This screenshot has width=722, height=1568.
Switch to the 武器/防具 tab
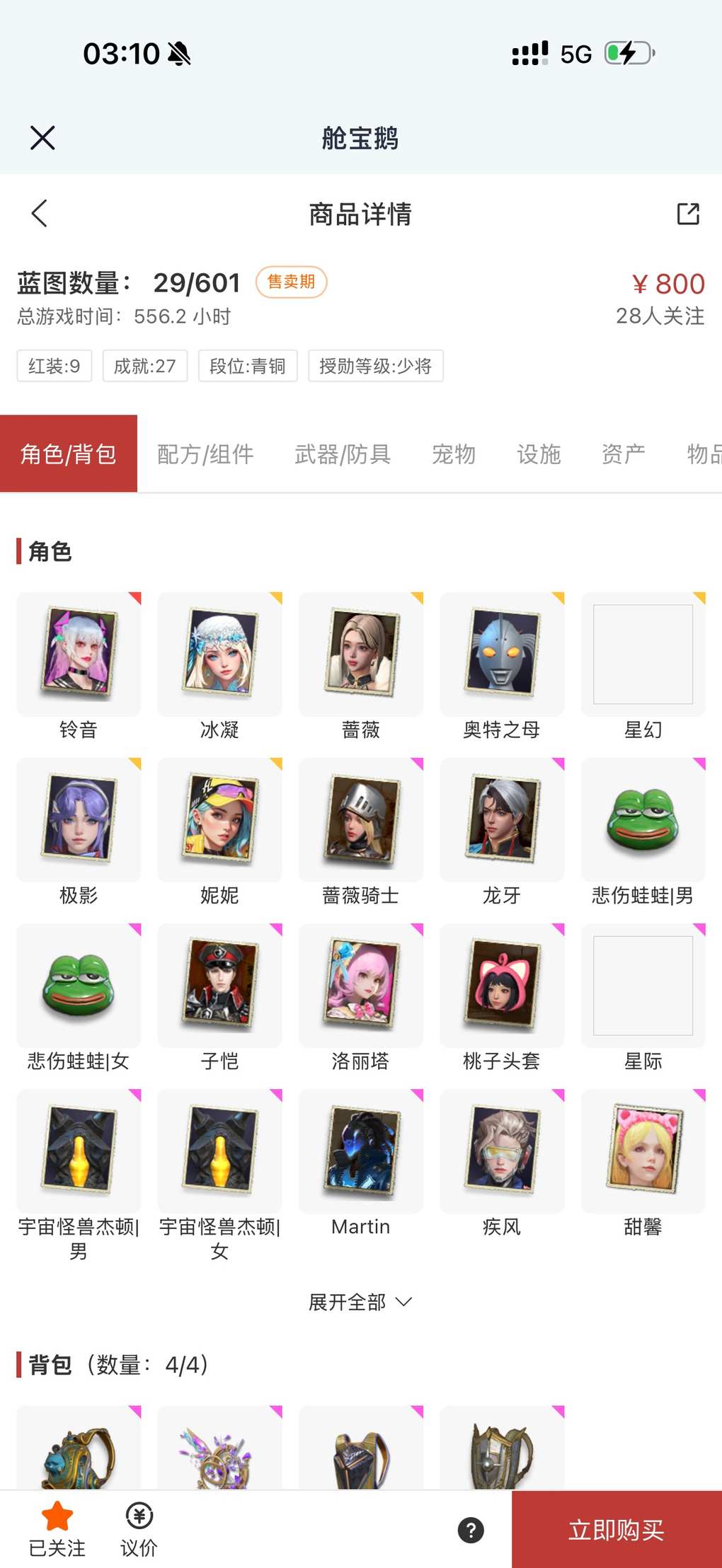(x=343, y=454)
